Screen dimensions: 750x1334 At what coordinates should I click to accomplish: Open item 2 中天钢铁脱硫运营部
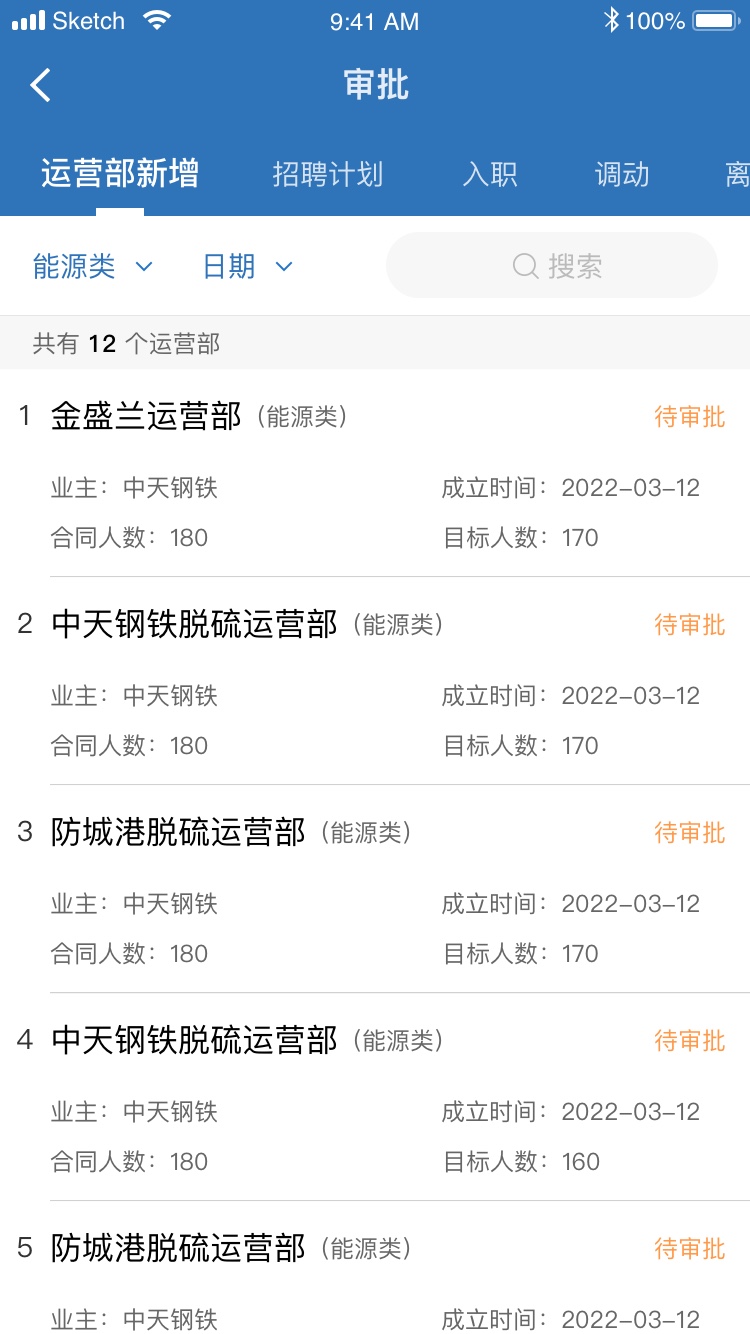pos(375,681)
